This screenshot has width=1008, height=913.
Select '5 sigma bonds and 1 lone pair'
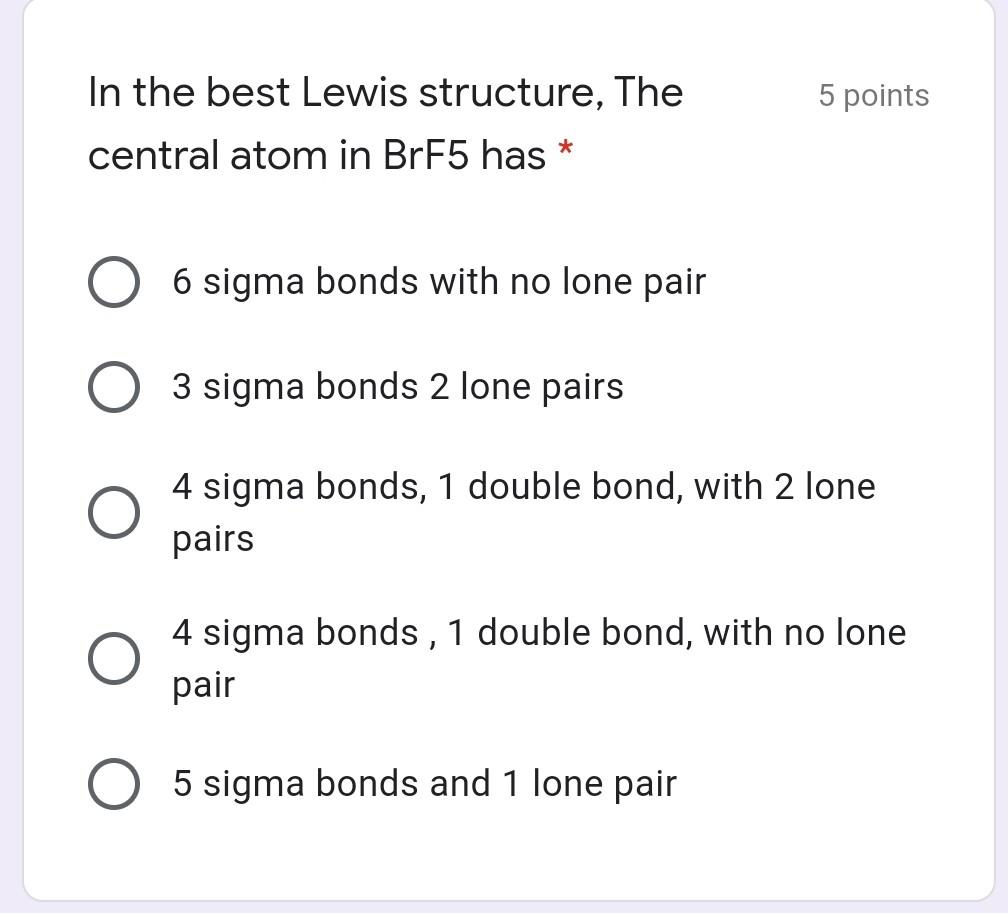click(x=114, y=783)
